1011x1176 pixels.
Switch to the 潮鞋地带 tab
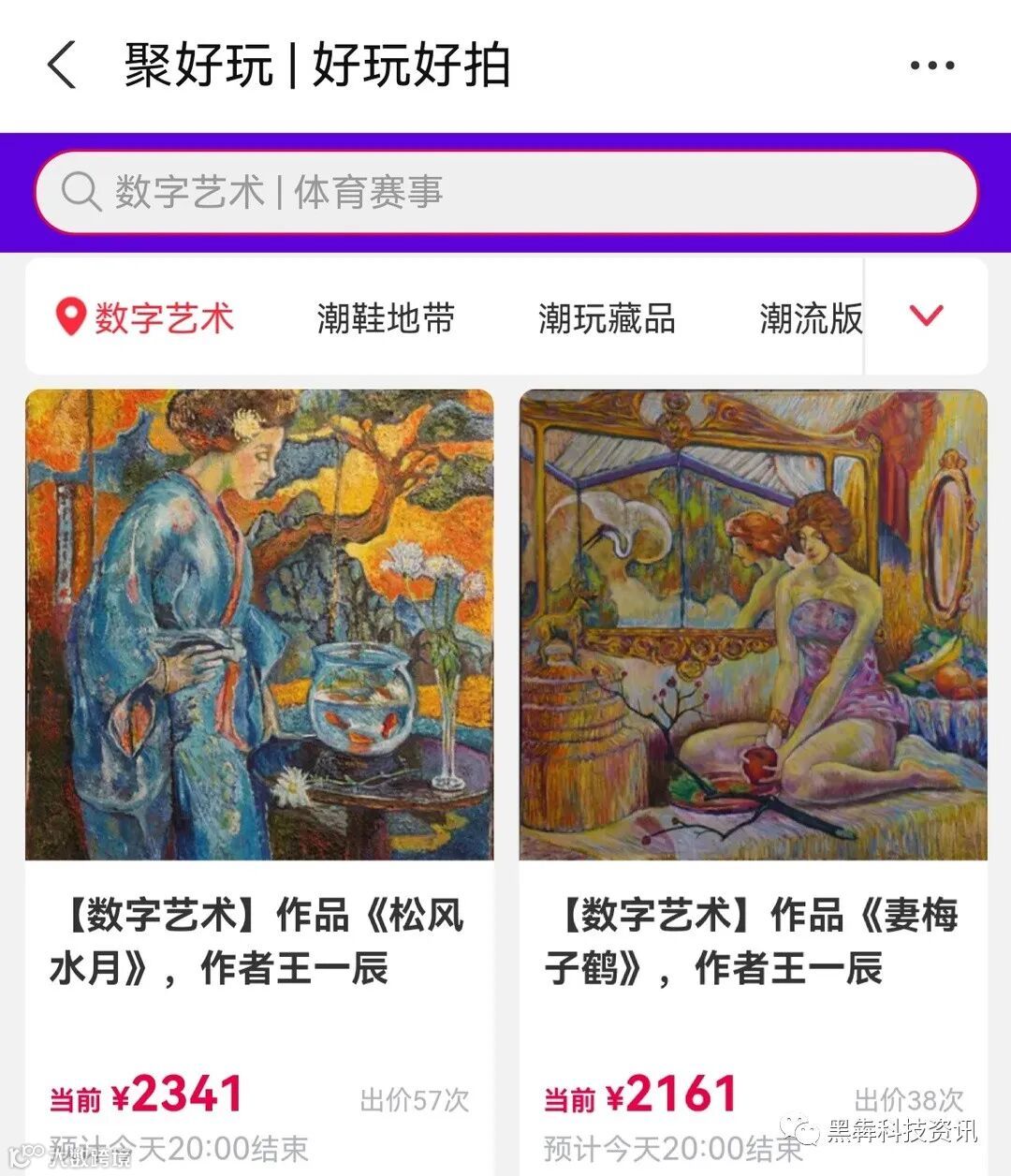pos(386,318)
